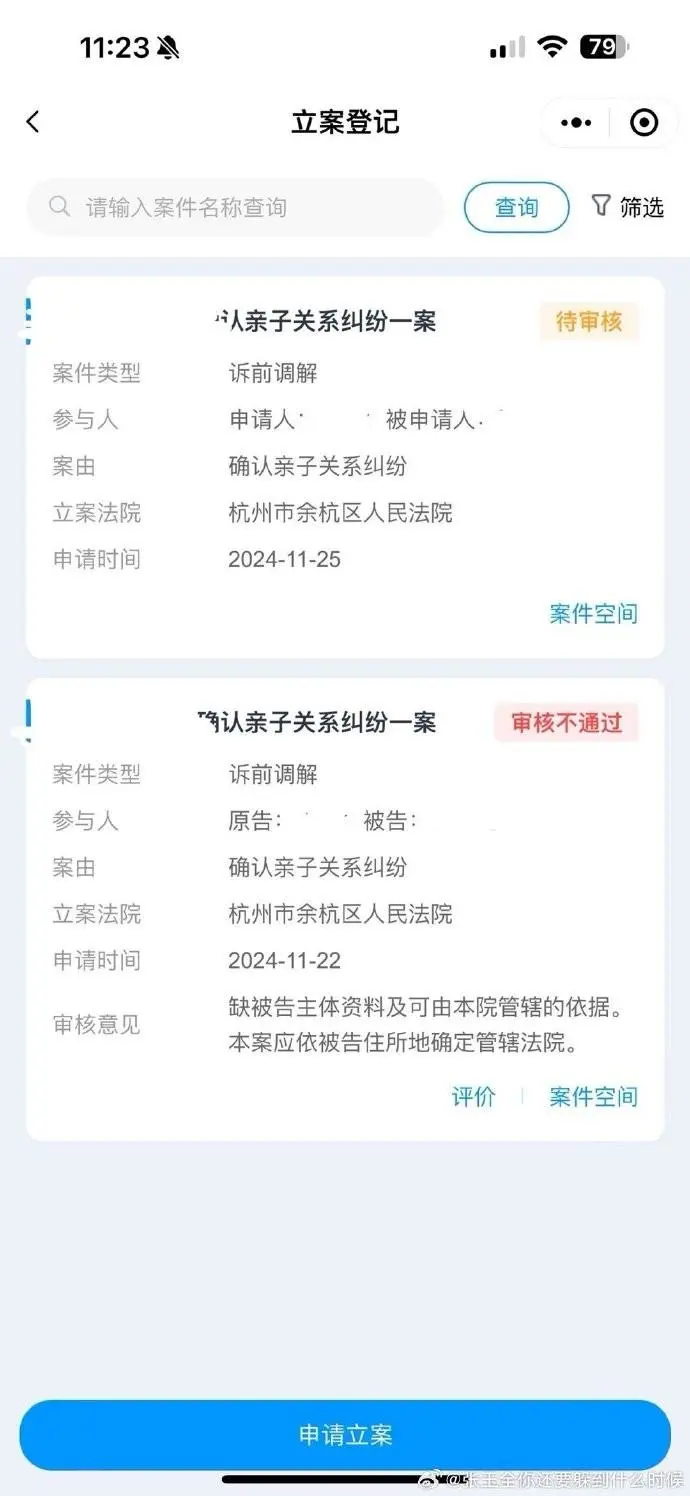The image size is (690, 1496).
Task: Tap 评价 on the rejected case
Action: 473,1096
